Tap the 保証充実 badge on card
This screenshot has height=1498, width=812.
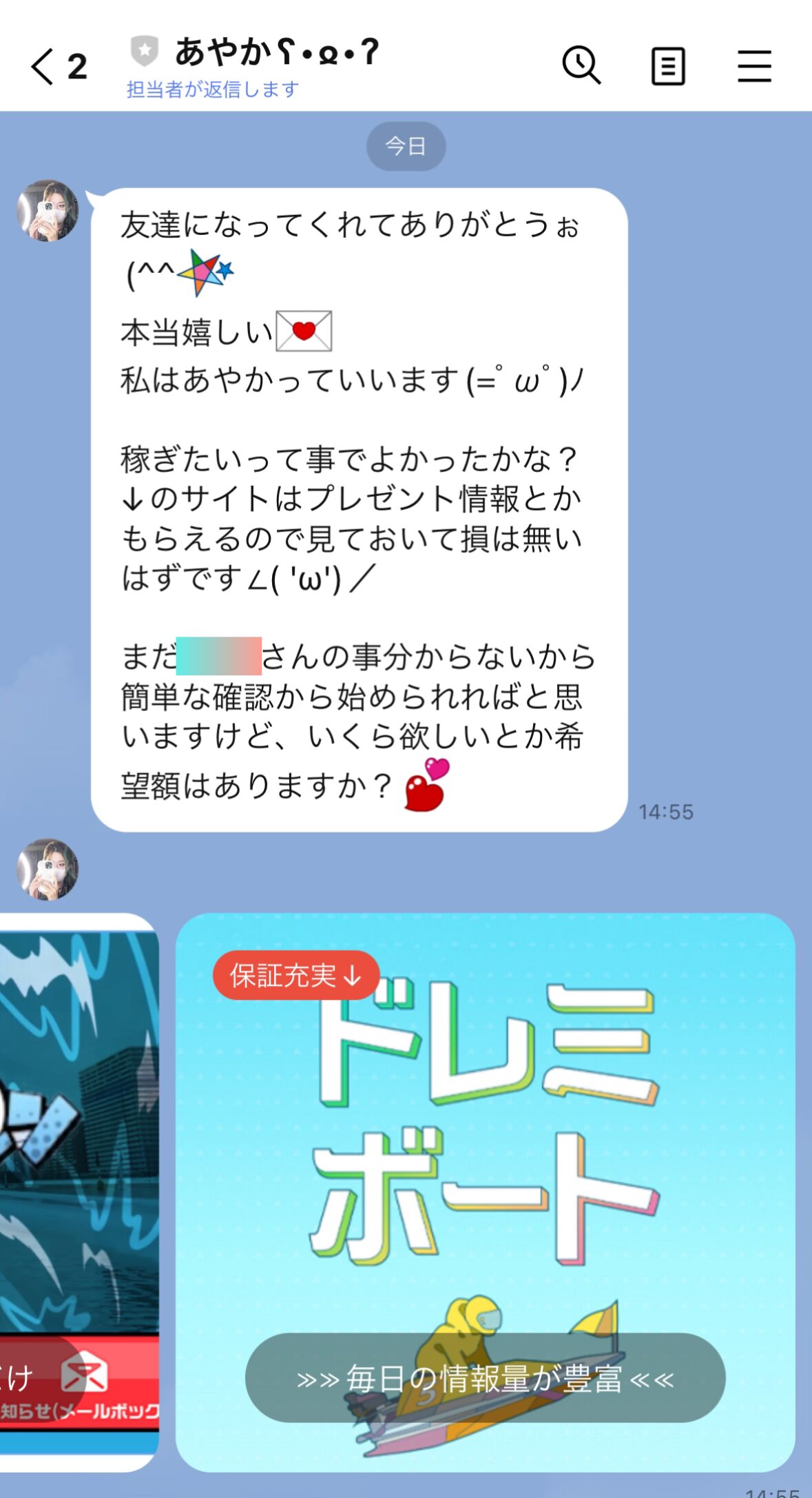[x=296, y=976]
